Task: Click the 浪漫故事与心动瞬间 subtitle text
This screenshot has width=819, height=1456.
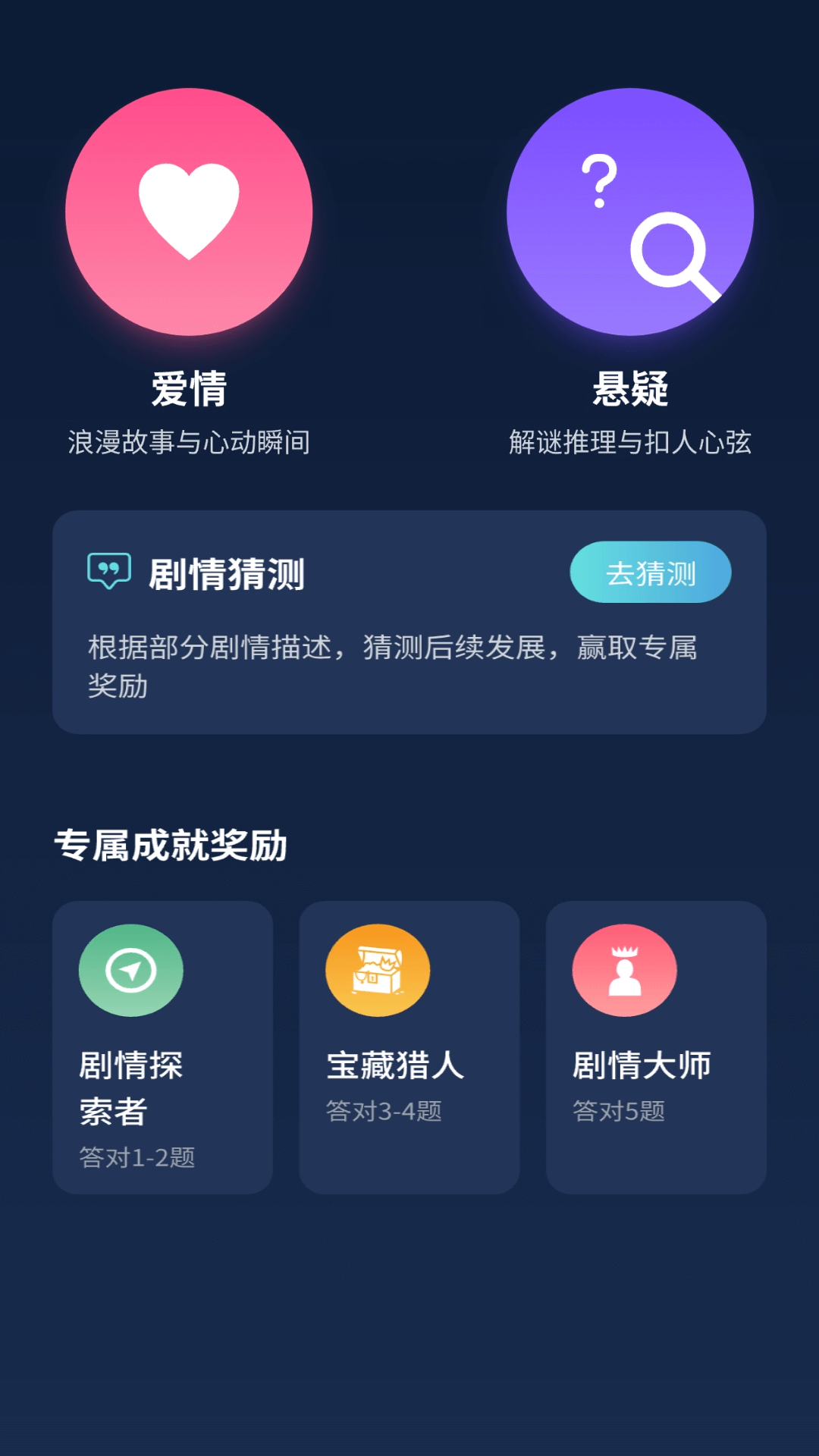Action: 190,441
